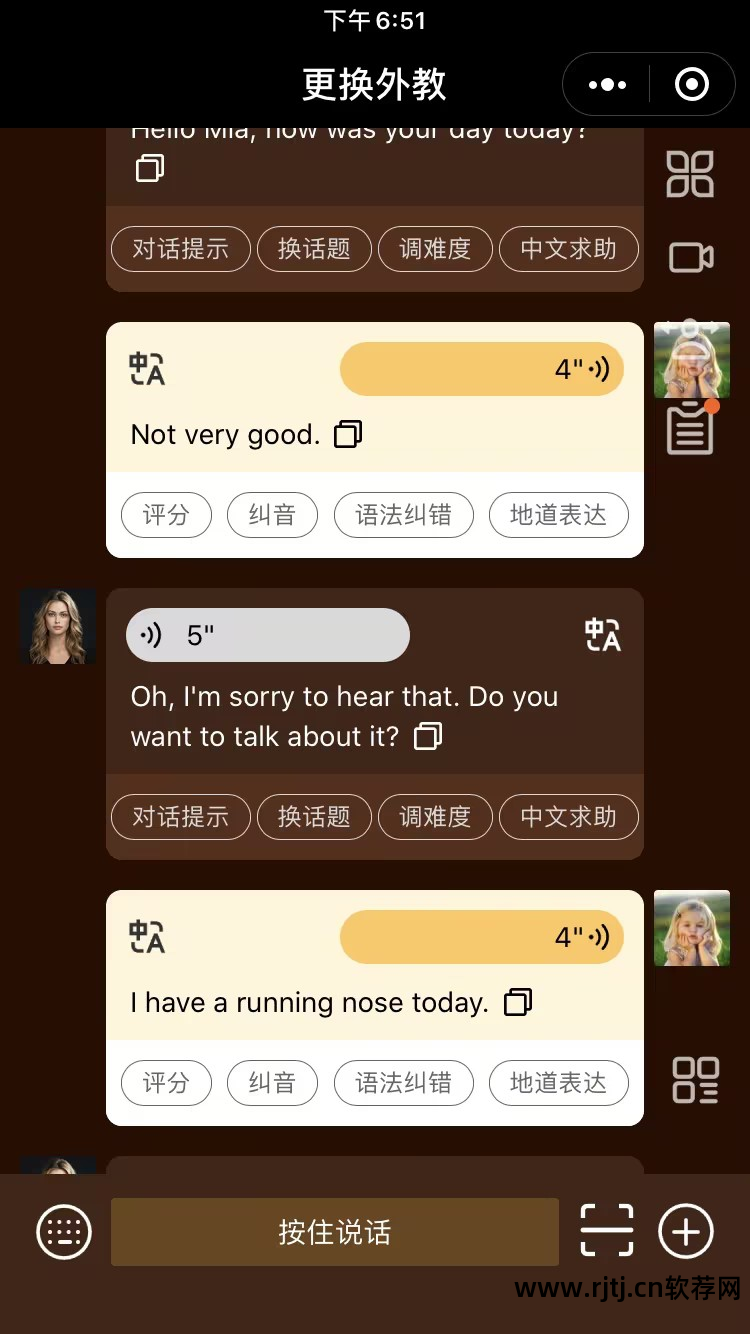This screenshot has width=750, height=1334.
Task: Select 换话题 under "sorry to hear that"
Action: pyautogui.click(x=314, y=817)
